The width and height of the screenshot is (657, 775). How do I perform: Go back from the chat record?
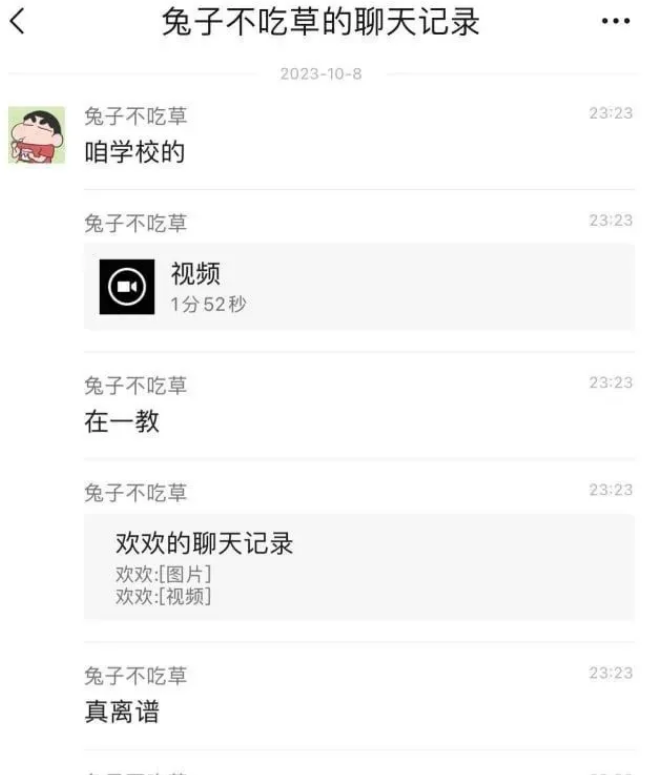coord(17,24)
